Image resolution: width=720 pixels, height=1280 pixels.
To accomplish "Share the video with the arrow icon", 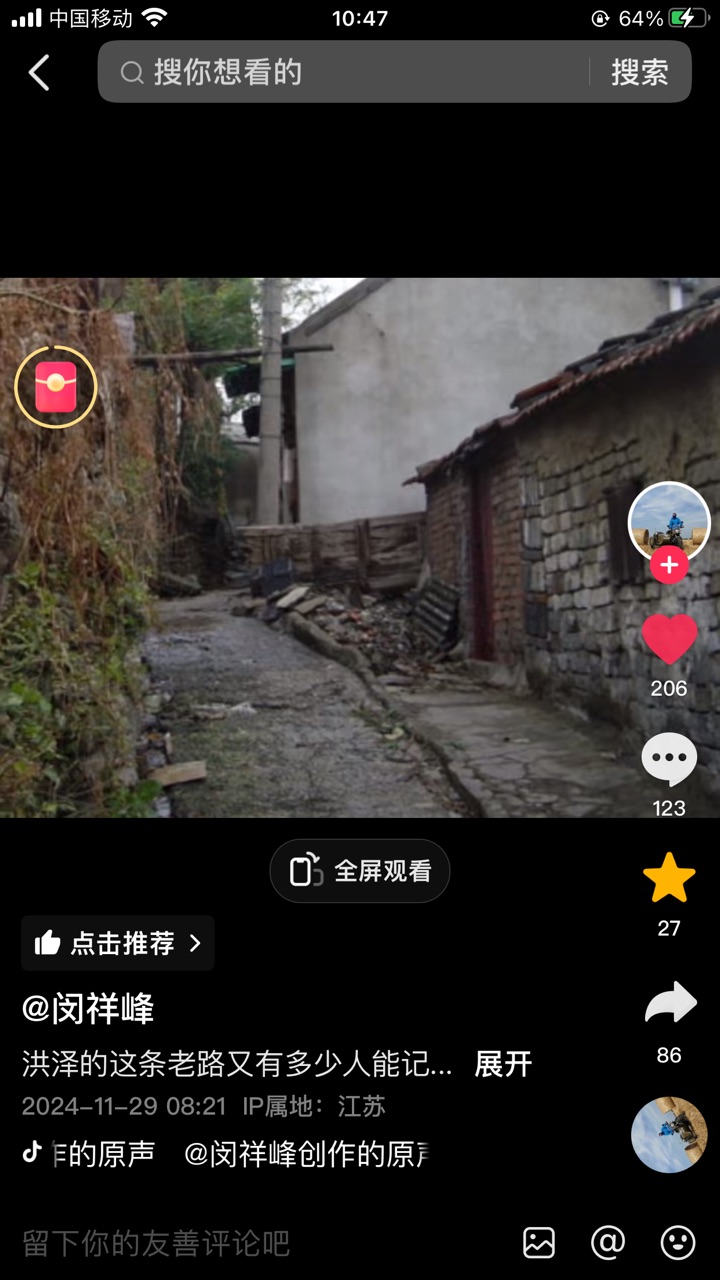I will [x=669, y=1003].
